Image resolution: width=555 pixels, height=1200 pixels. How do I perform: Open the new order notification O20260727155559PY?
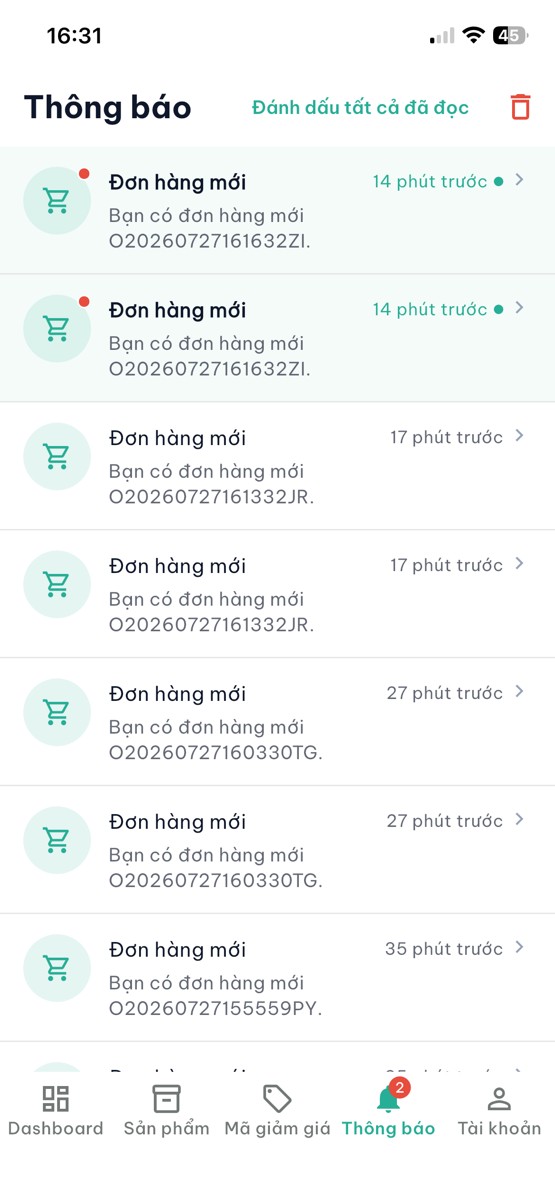click(x=277, y=978)
